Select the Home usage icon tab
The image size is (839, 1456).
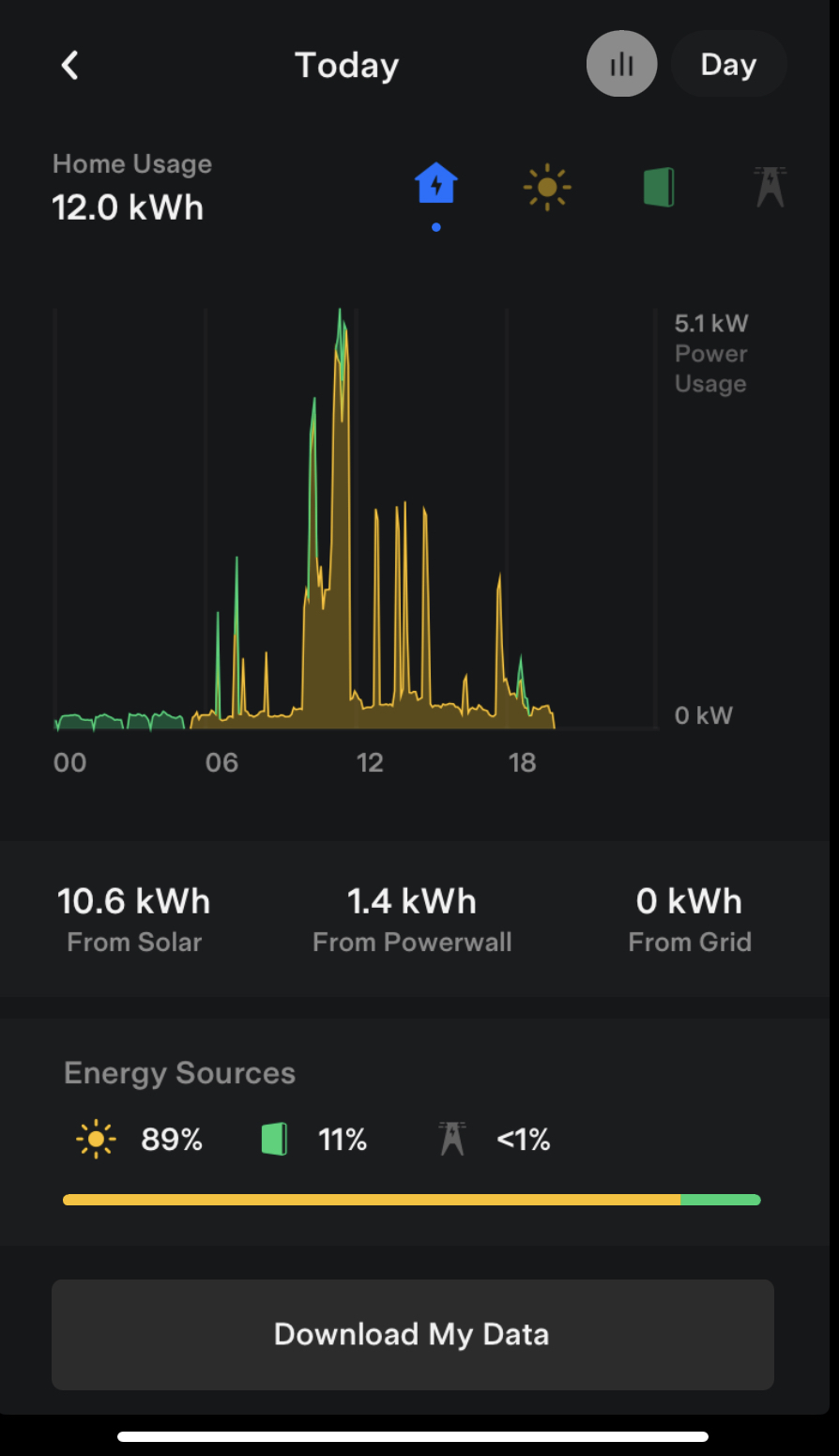coord(436,183)
